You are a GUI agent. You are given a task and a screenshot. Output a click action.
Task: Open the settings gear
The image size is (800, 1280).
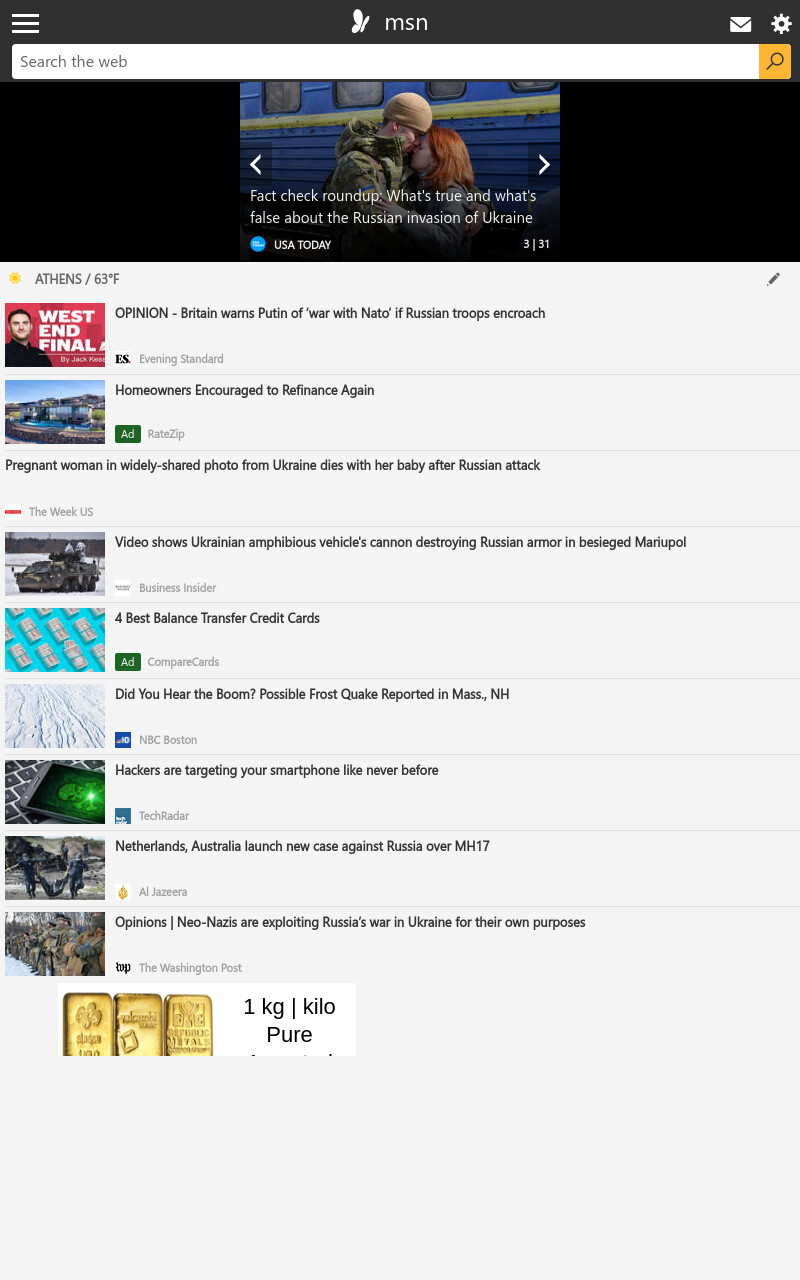coord(781,24)
